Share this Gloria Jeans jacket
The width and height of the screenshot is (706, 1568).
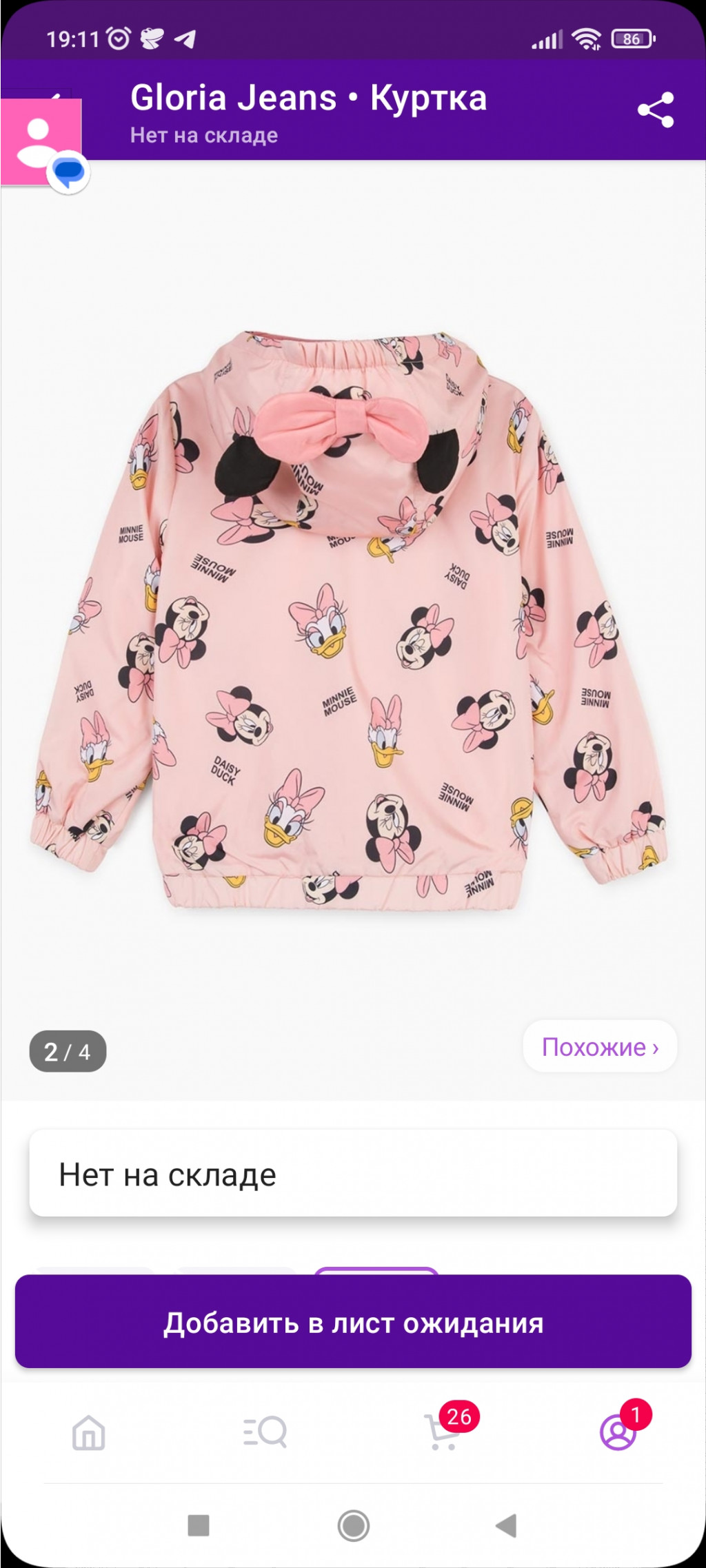pyautogui.click(x=655, y=110)
